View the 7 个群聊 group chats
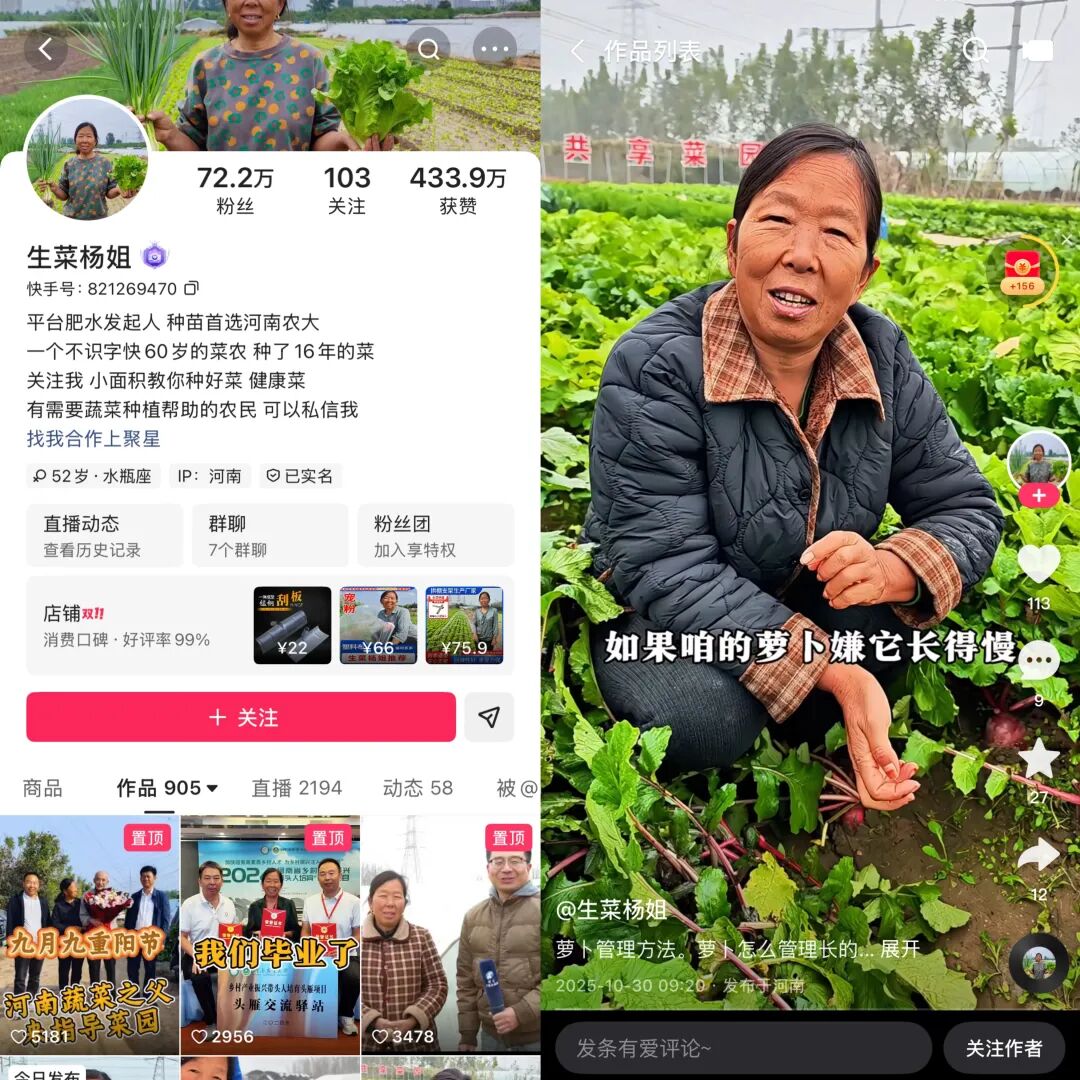The image size is (1080, 1080). click(x=269, y=536)
